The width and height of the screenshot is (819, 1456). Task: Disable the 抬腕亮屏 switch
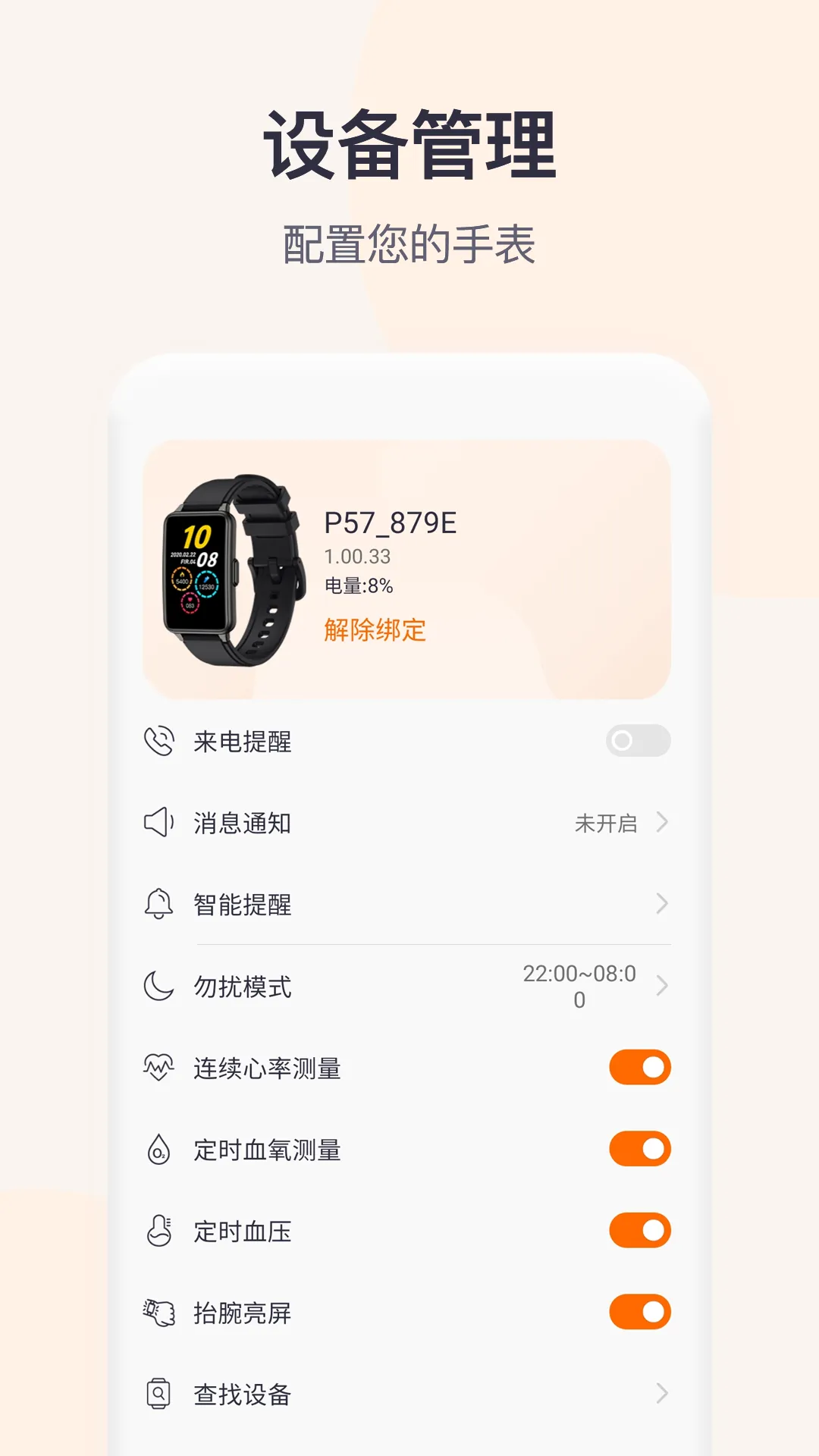click(641, 1313)
